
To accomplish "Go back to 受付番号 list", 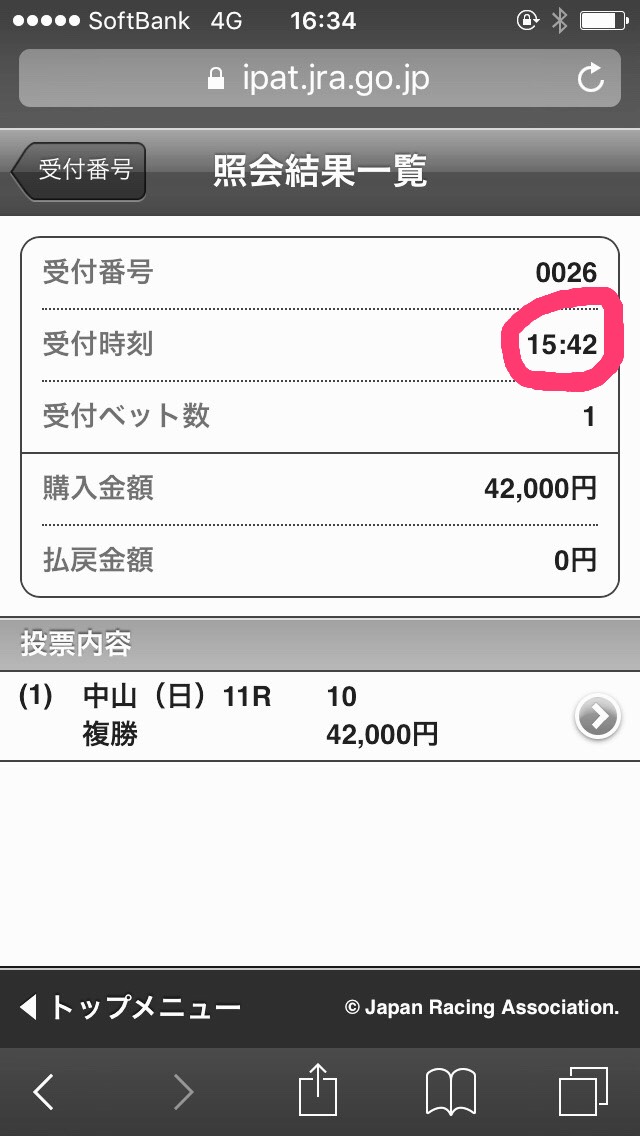I will coord(78,172).
